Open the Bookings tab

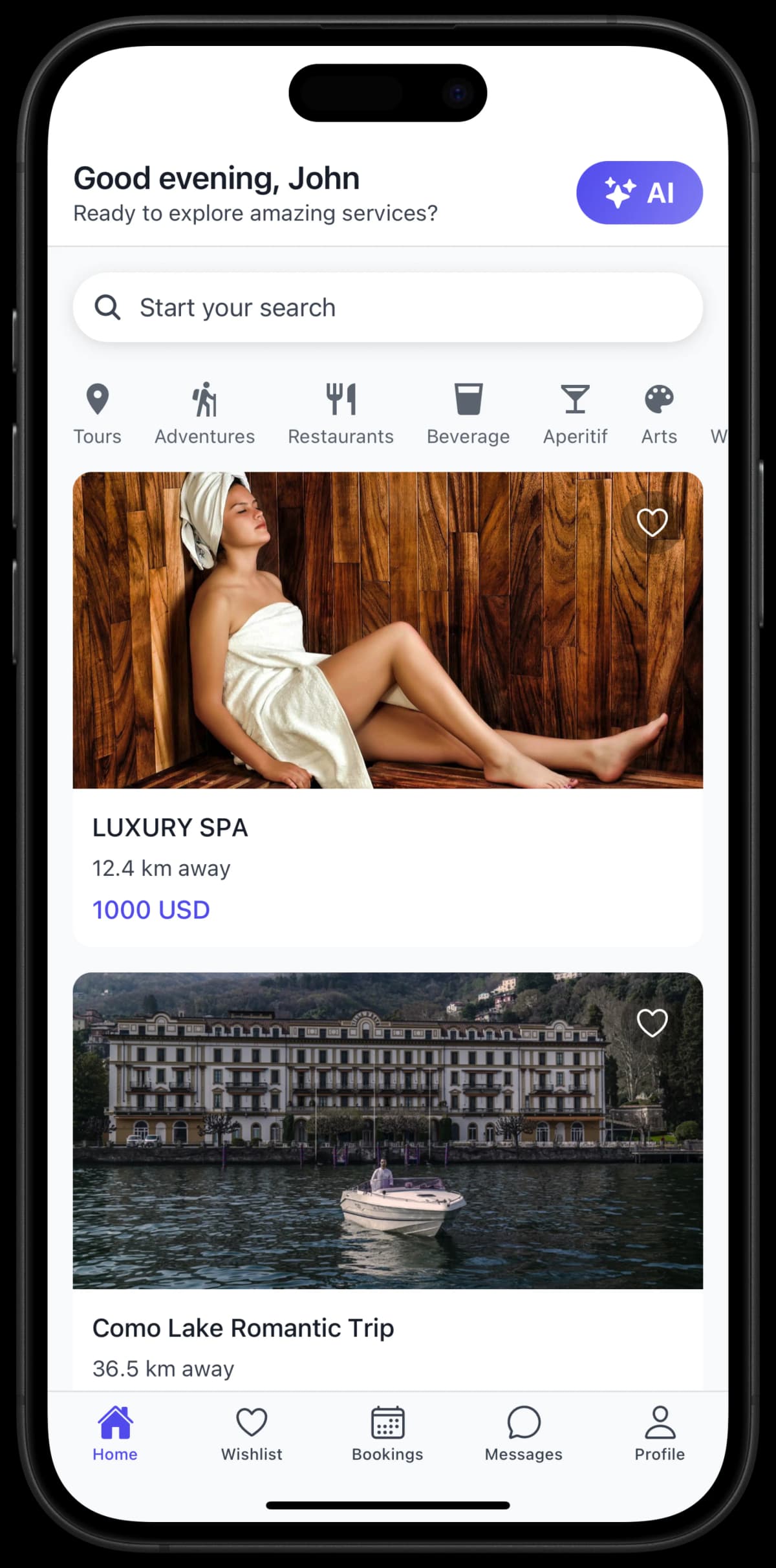click(x=387, y=1433)
